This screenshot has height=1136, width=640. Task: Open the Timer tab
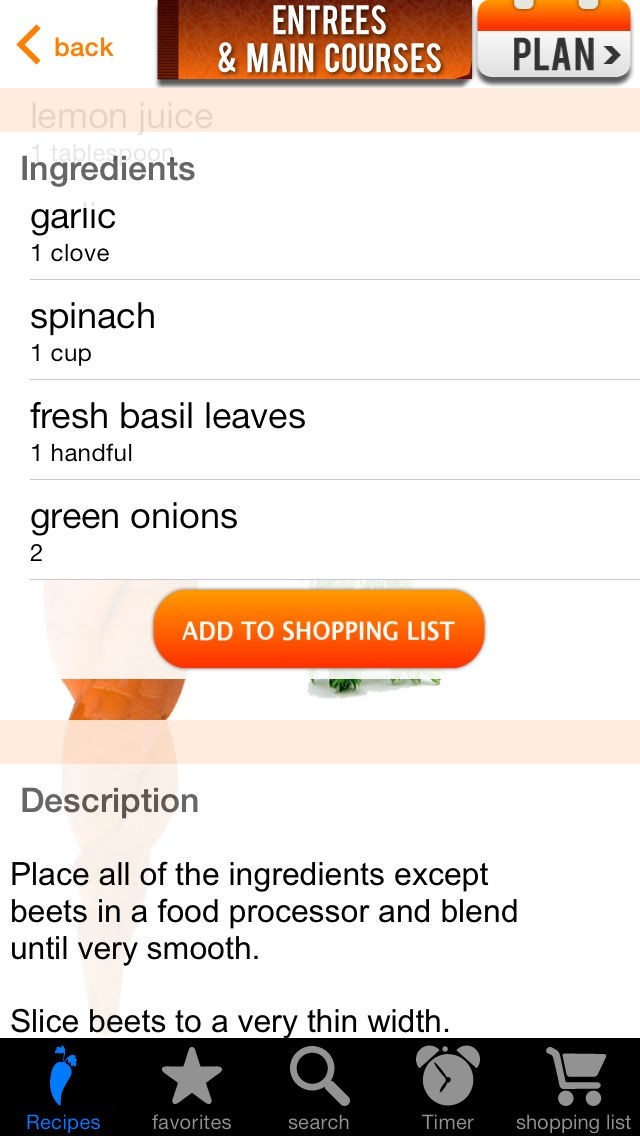coord(447,1090)
